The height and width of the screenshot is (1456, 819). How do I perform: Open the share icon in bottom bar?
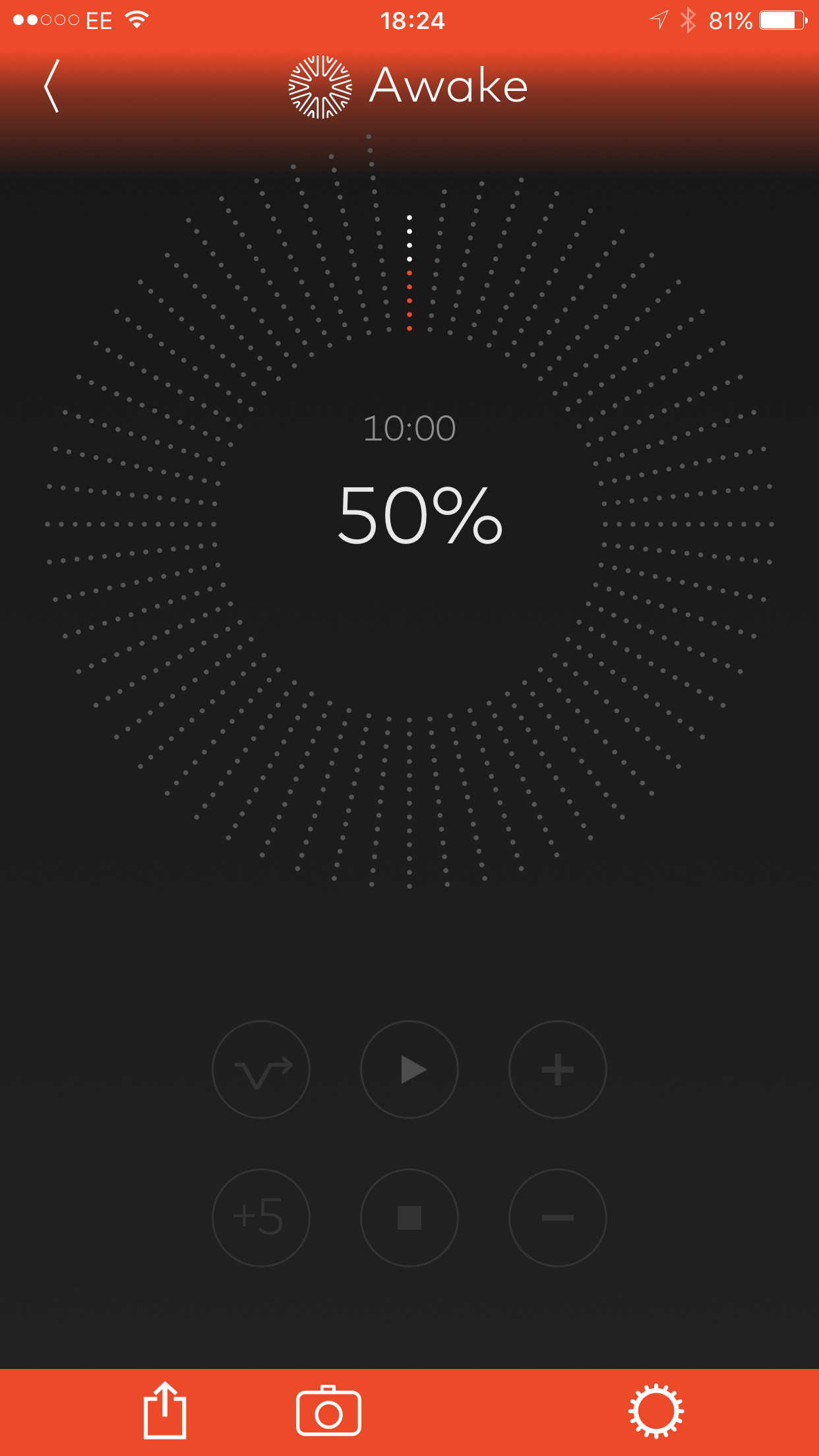[x=165, y=1410]
